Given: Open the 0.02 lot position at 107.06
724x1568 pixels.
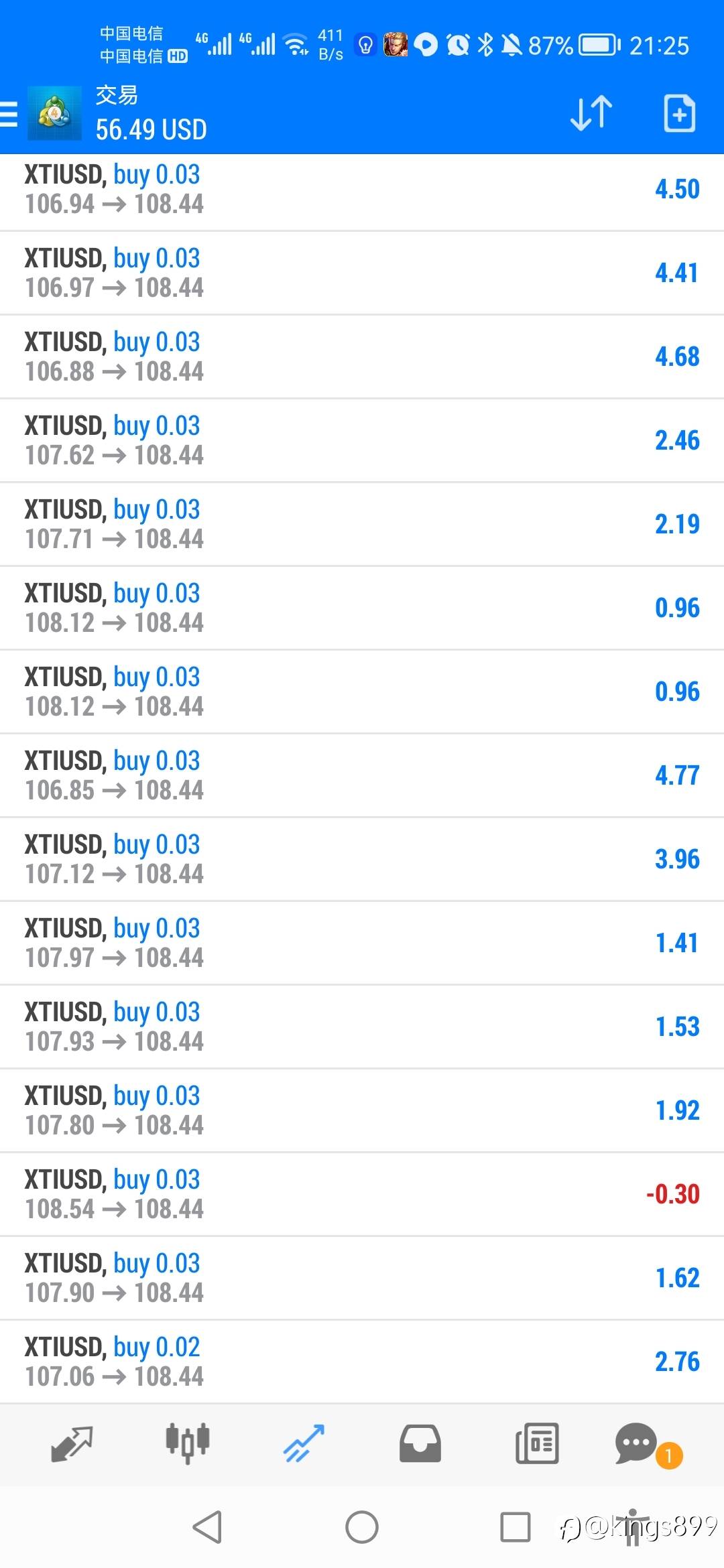Looking at the screenshot, I should (x=362, y=1362).
